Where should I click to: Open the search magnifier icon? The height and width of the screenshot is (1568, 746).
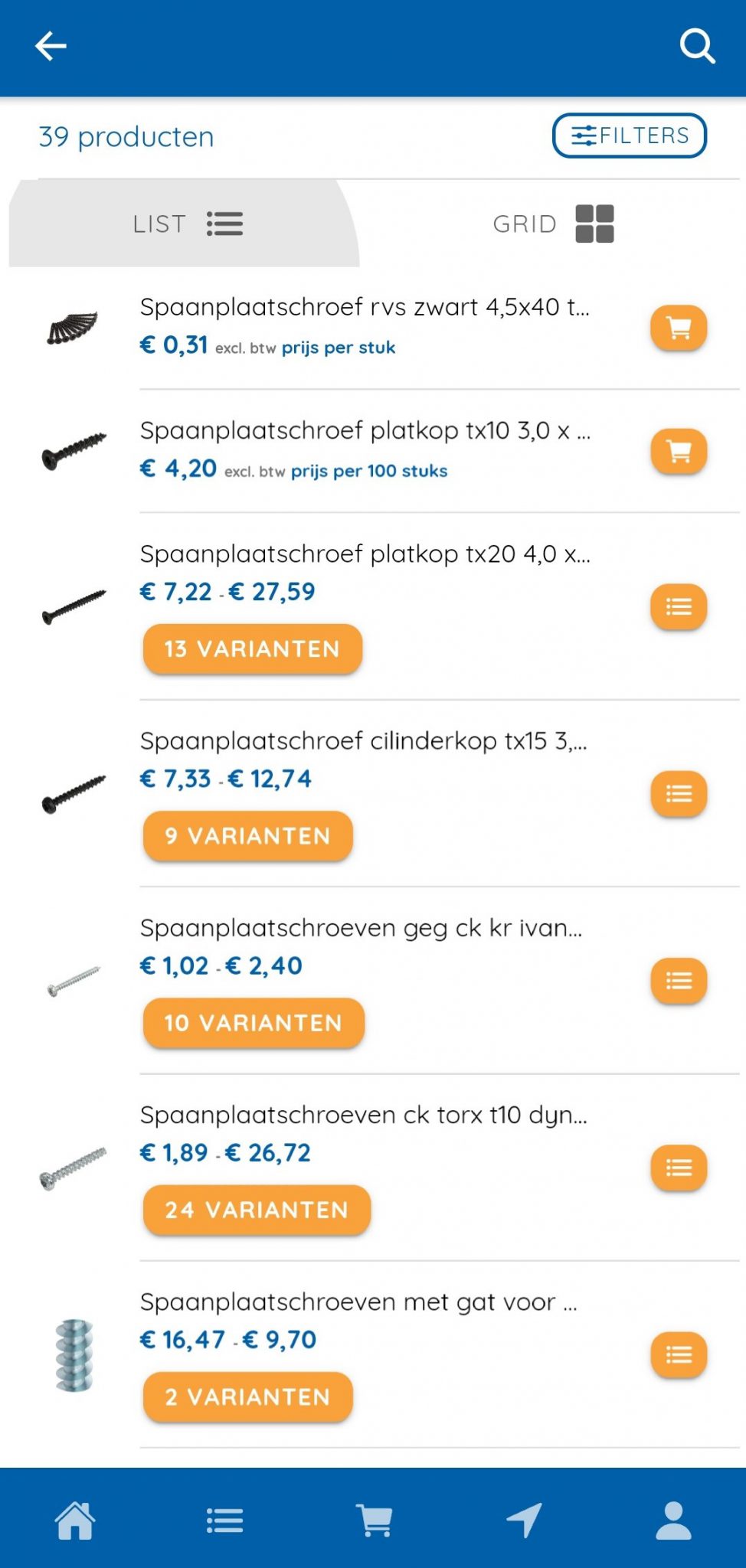[x=697, y=46]
